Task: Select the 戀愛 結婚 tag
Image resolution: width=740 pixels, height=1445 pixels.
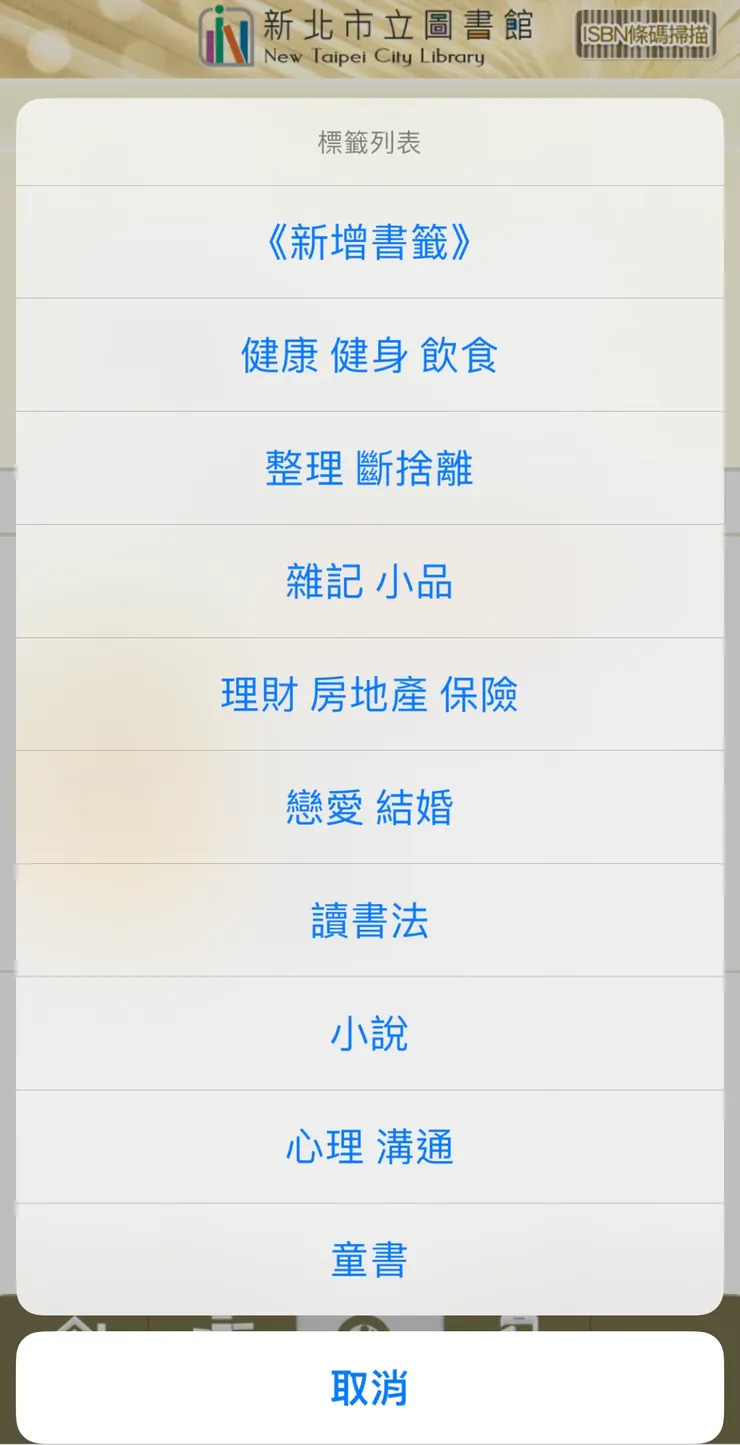Action: (370, 807)
